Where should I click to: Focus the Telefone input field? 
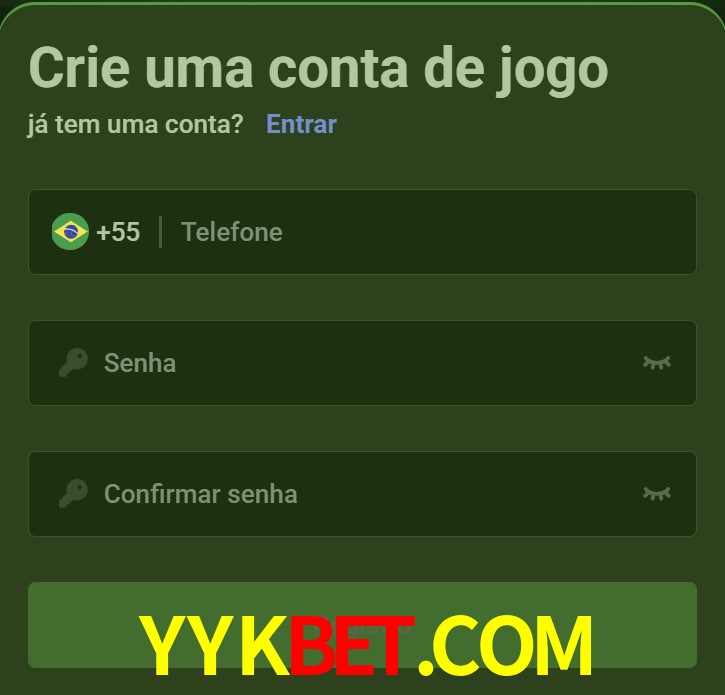point(420,232)
